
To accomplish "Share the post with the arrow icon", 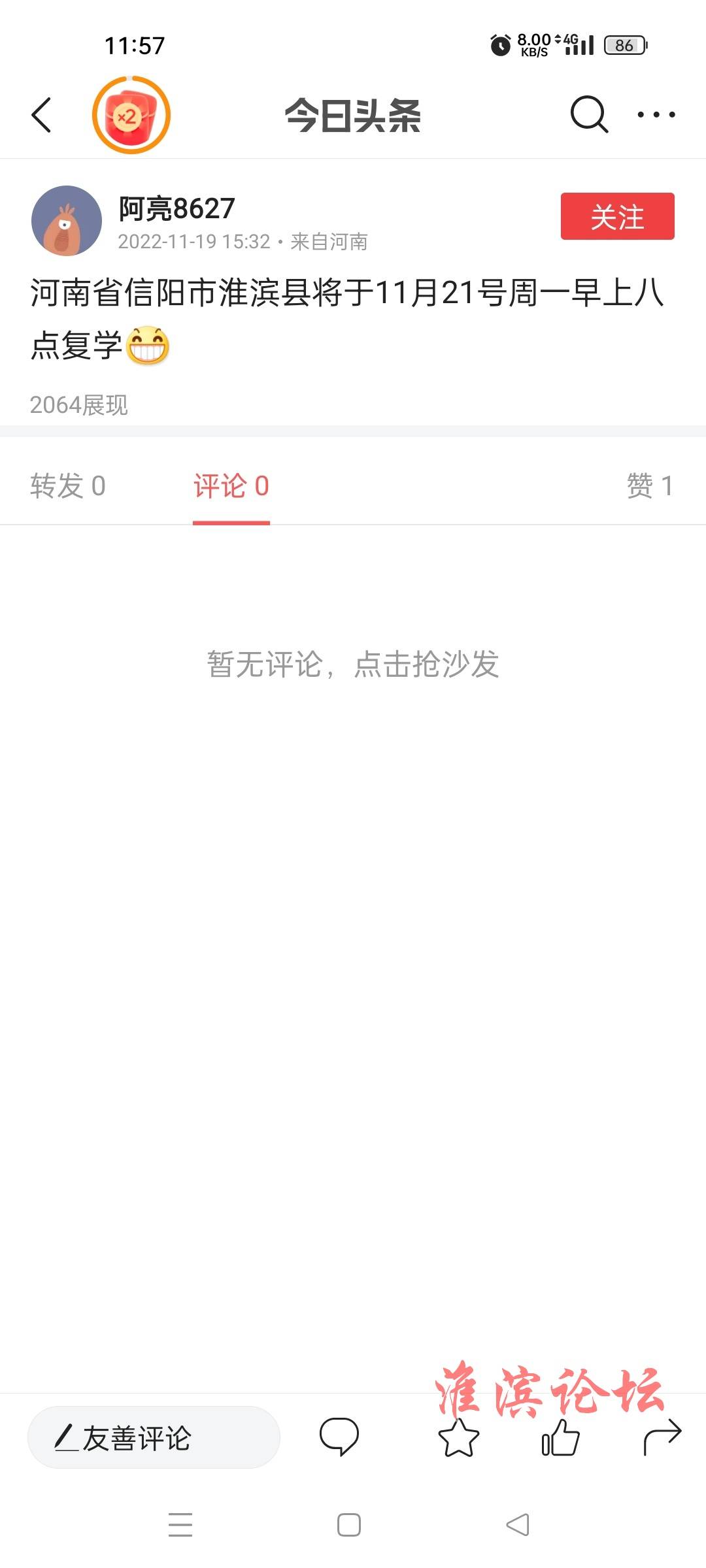I will 662,1437.
